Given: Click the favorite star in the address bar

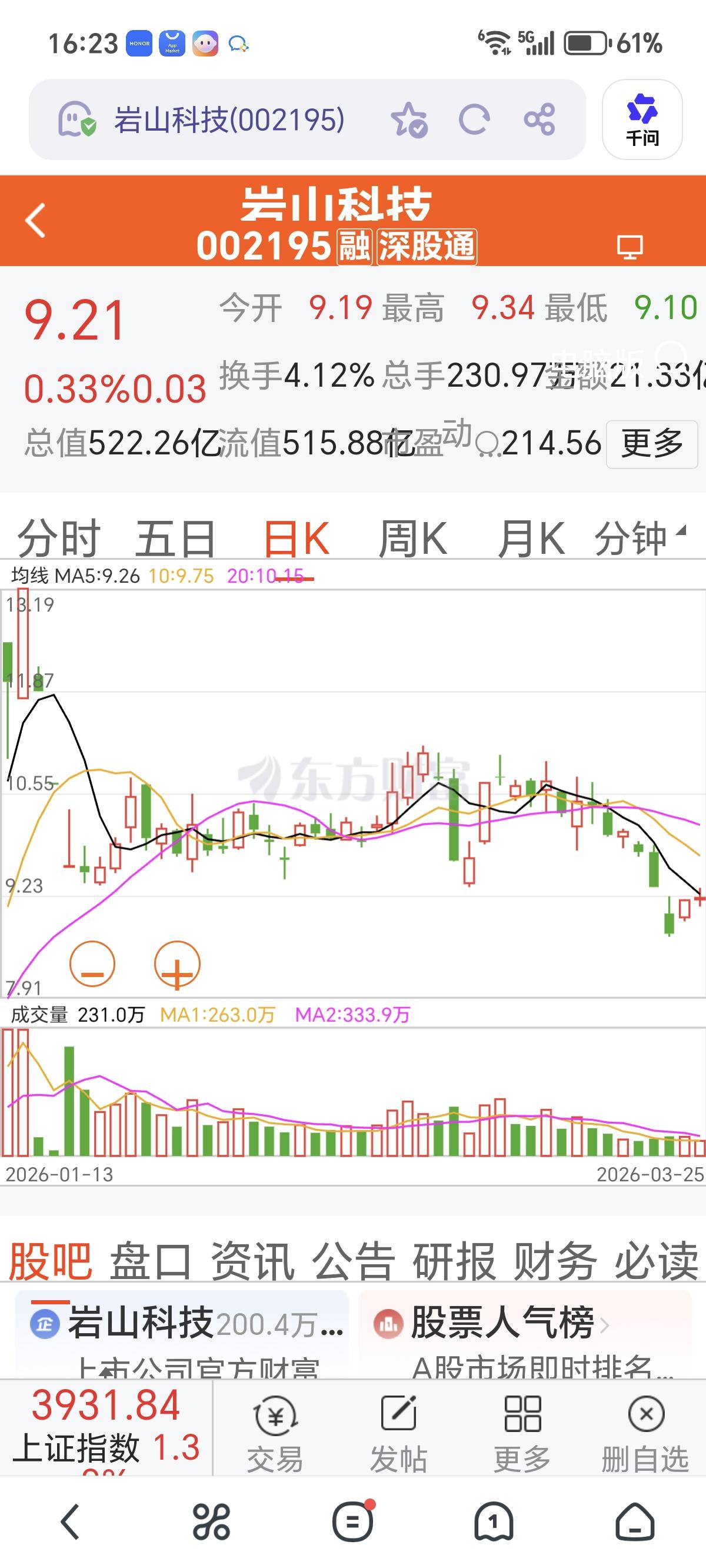Looking at the screenshot, I should pyautogui.click(x=412, y=121).
